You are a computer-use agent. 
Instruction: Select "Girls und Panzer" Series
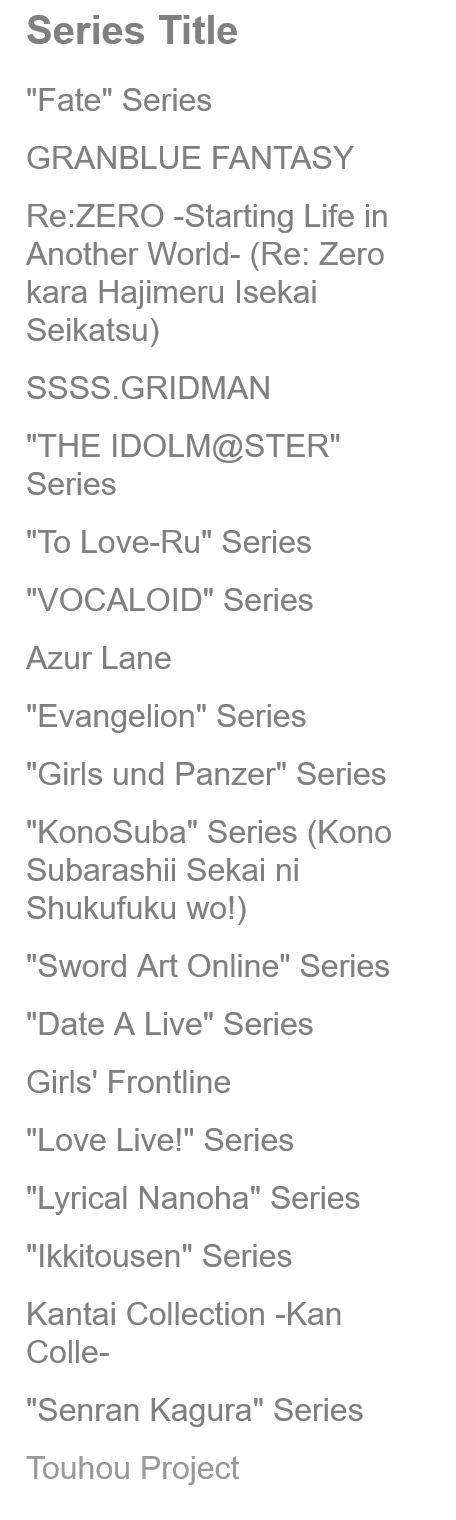[206, 775]
